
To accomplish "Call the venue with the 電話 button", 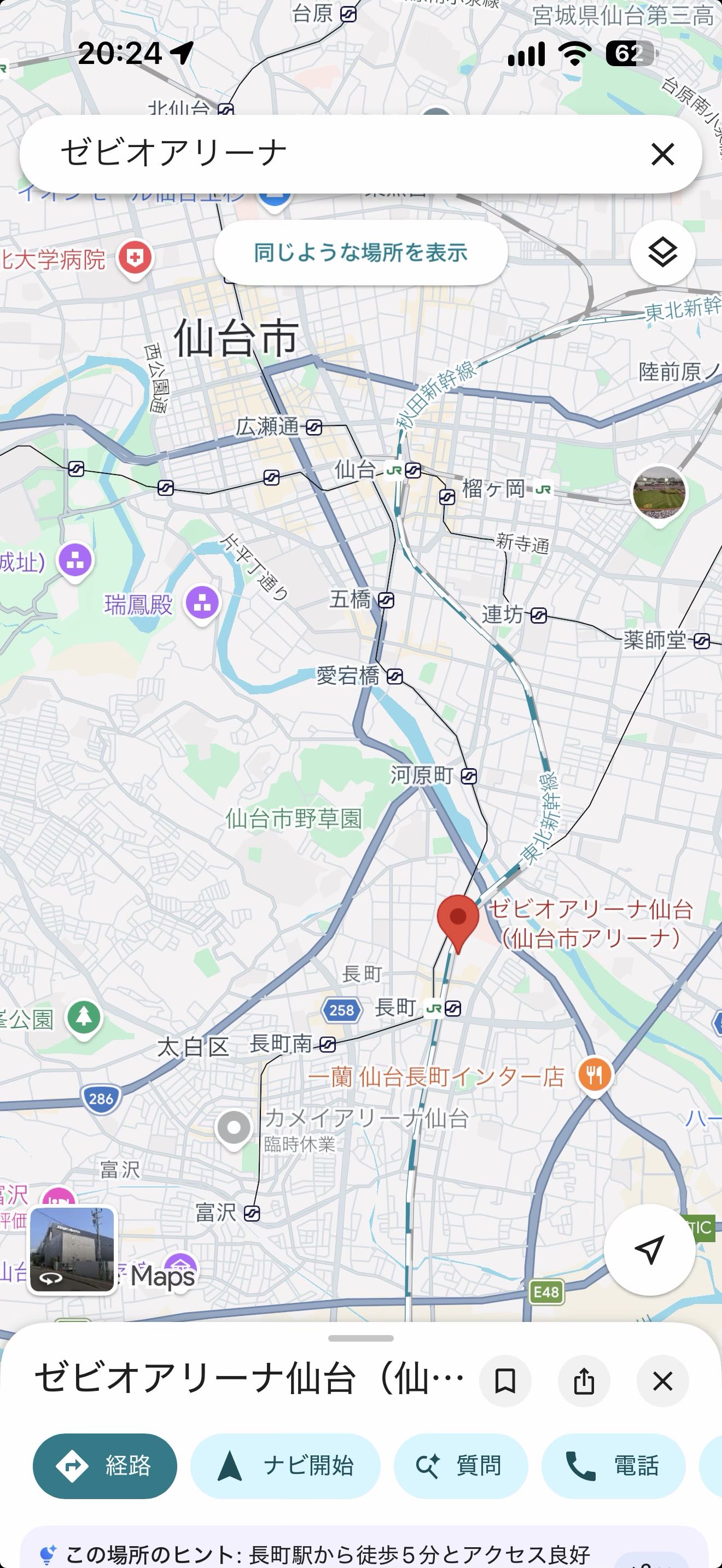I will [x=613, y=1466].
